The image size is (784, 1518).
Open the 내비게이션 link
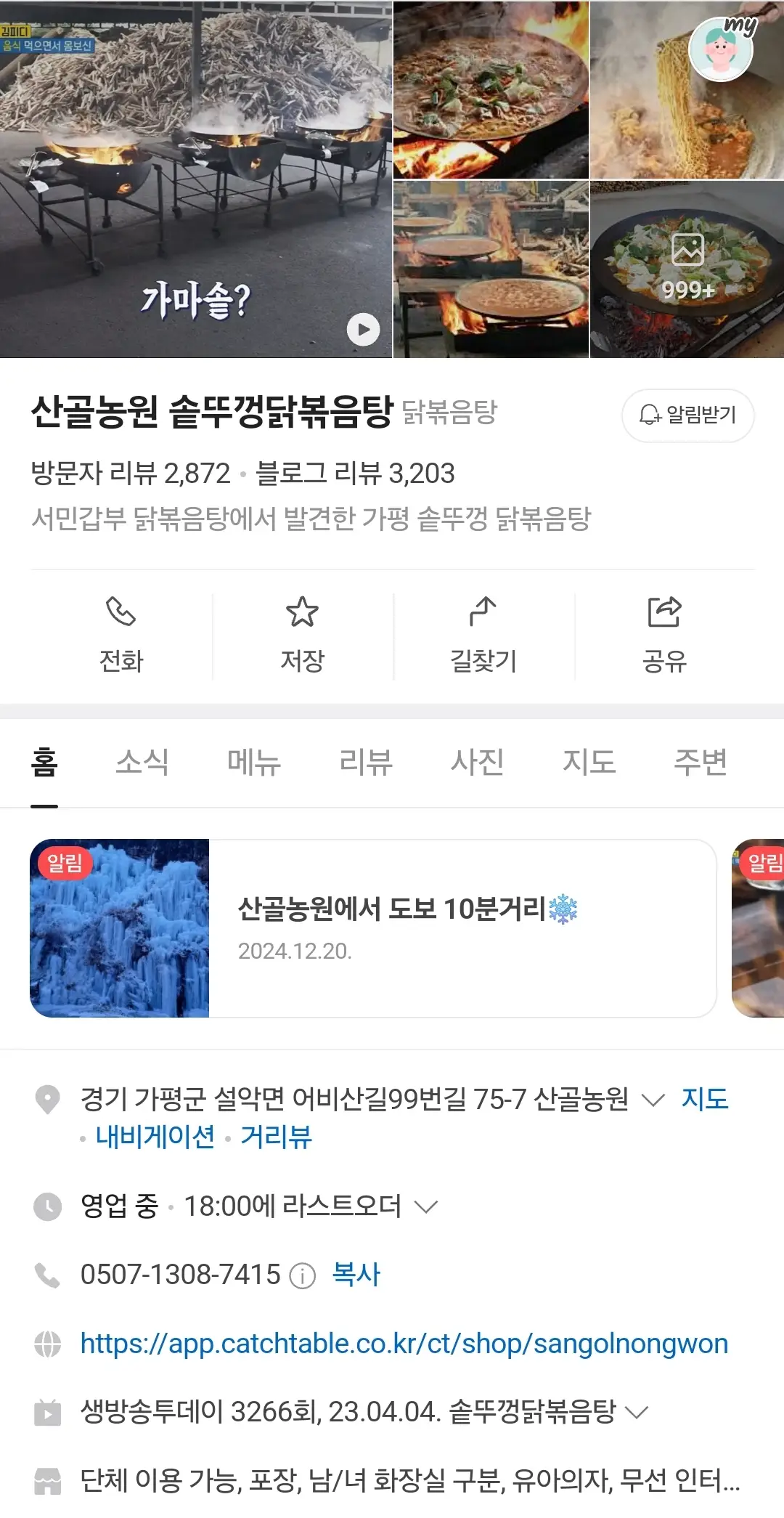(x=155, y=1137)
